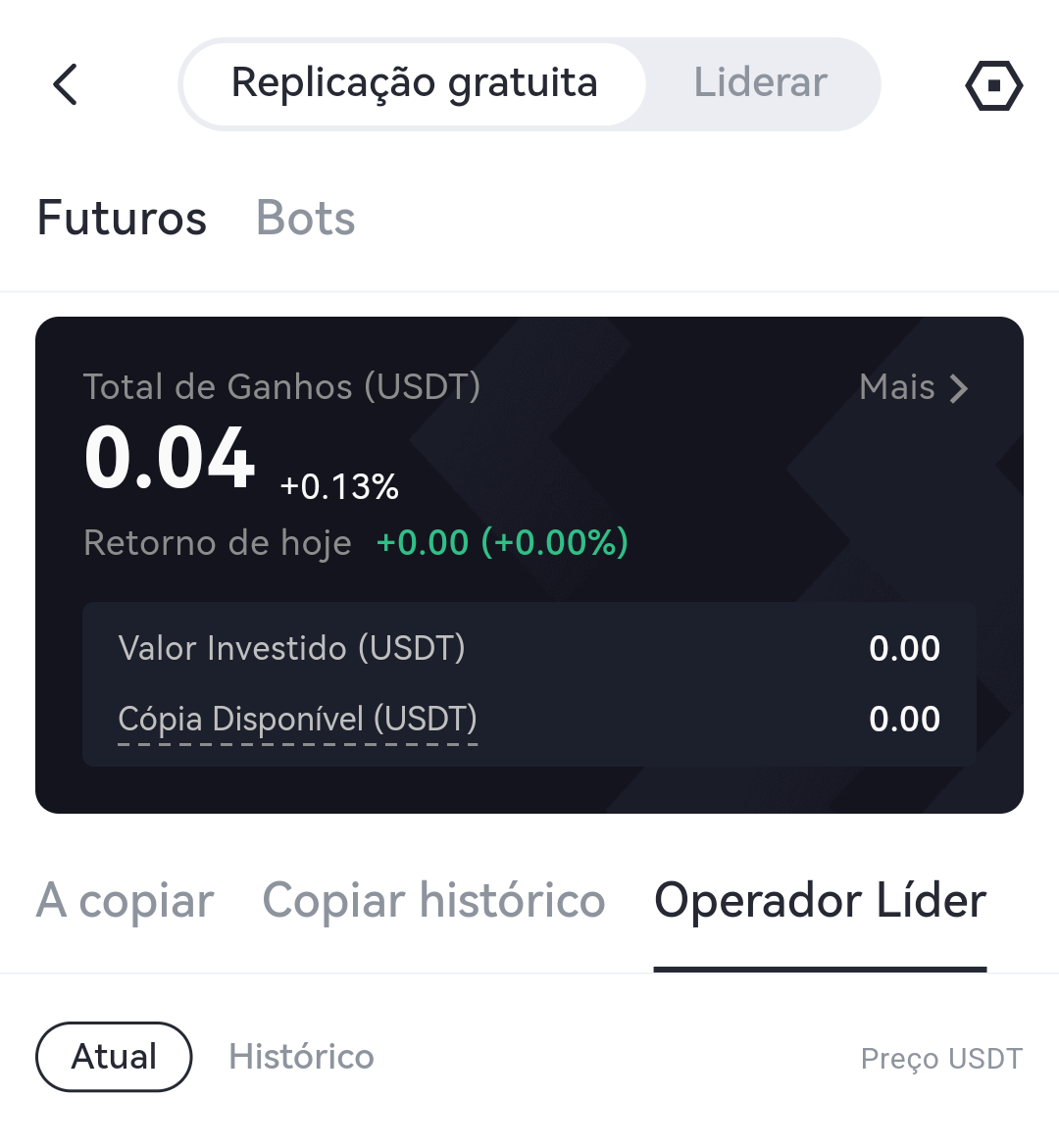Choose the Atual filter chip
This screenshot has width=1059, height=1148.
coord(114,1057)
